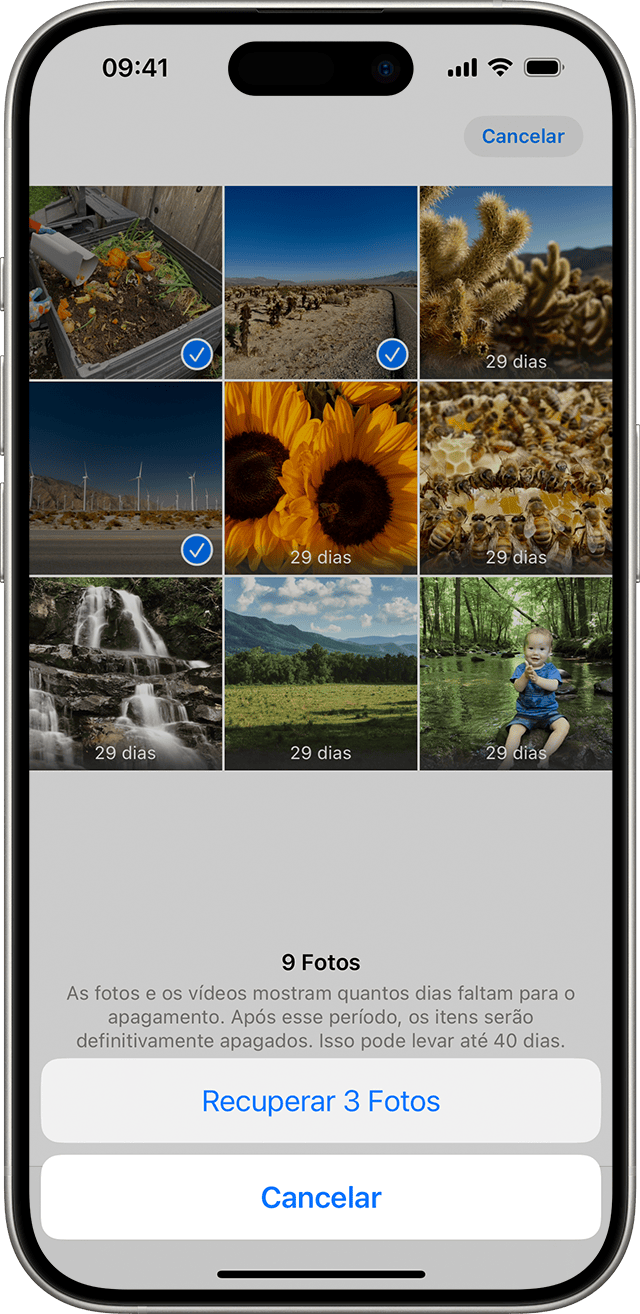Select the green meadow landscape photo

click(321, 673)
